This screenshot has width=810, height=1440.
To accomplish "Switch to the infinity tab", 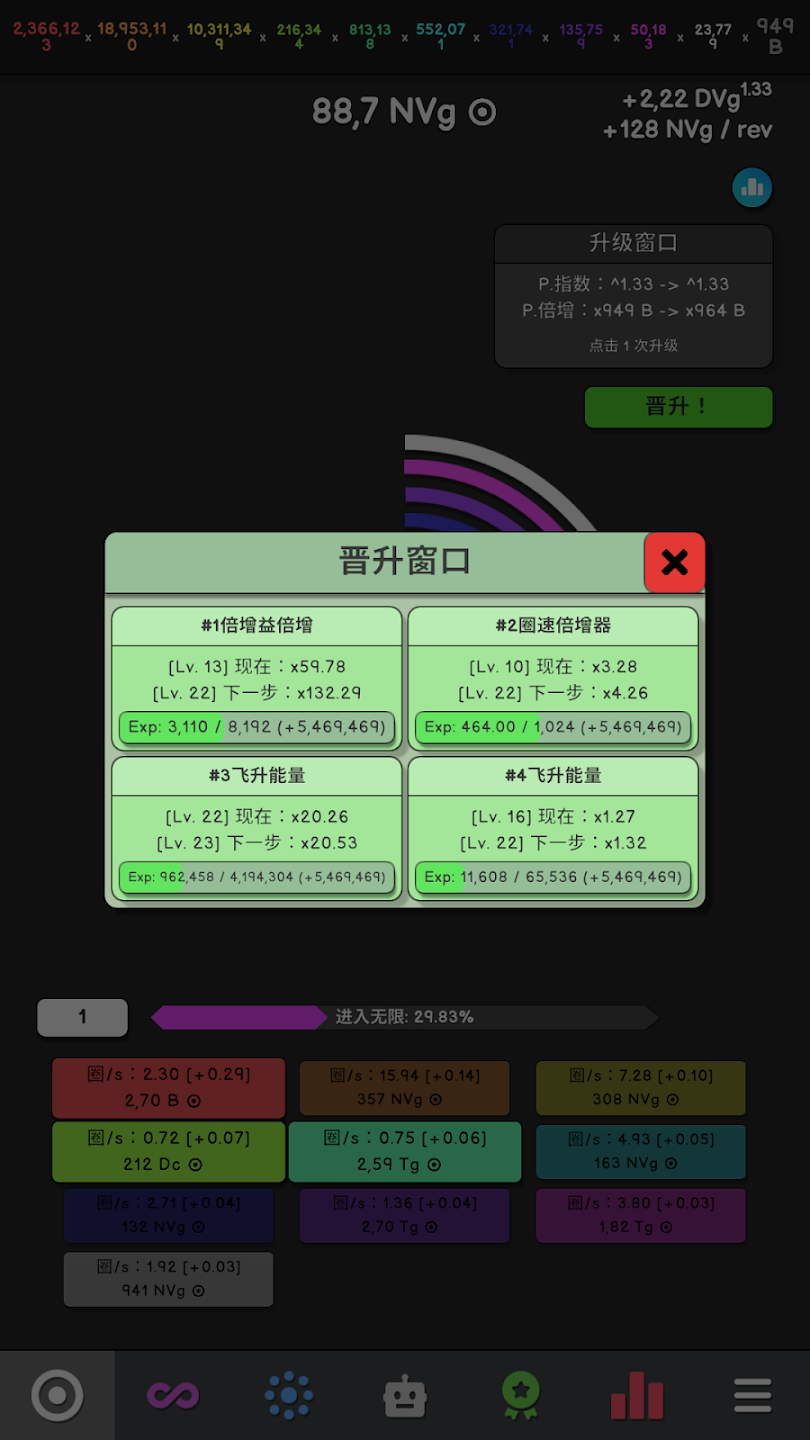I will point(173,1395).
